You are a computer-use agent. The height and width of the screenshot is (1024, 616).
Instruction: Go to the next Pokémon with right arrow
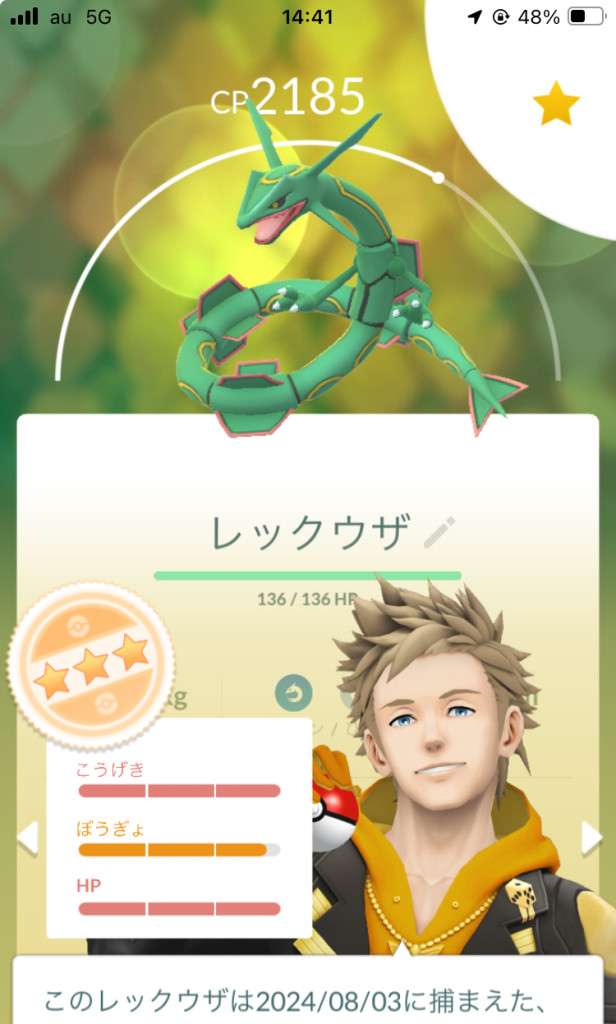tap(592, 838)
